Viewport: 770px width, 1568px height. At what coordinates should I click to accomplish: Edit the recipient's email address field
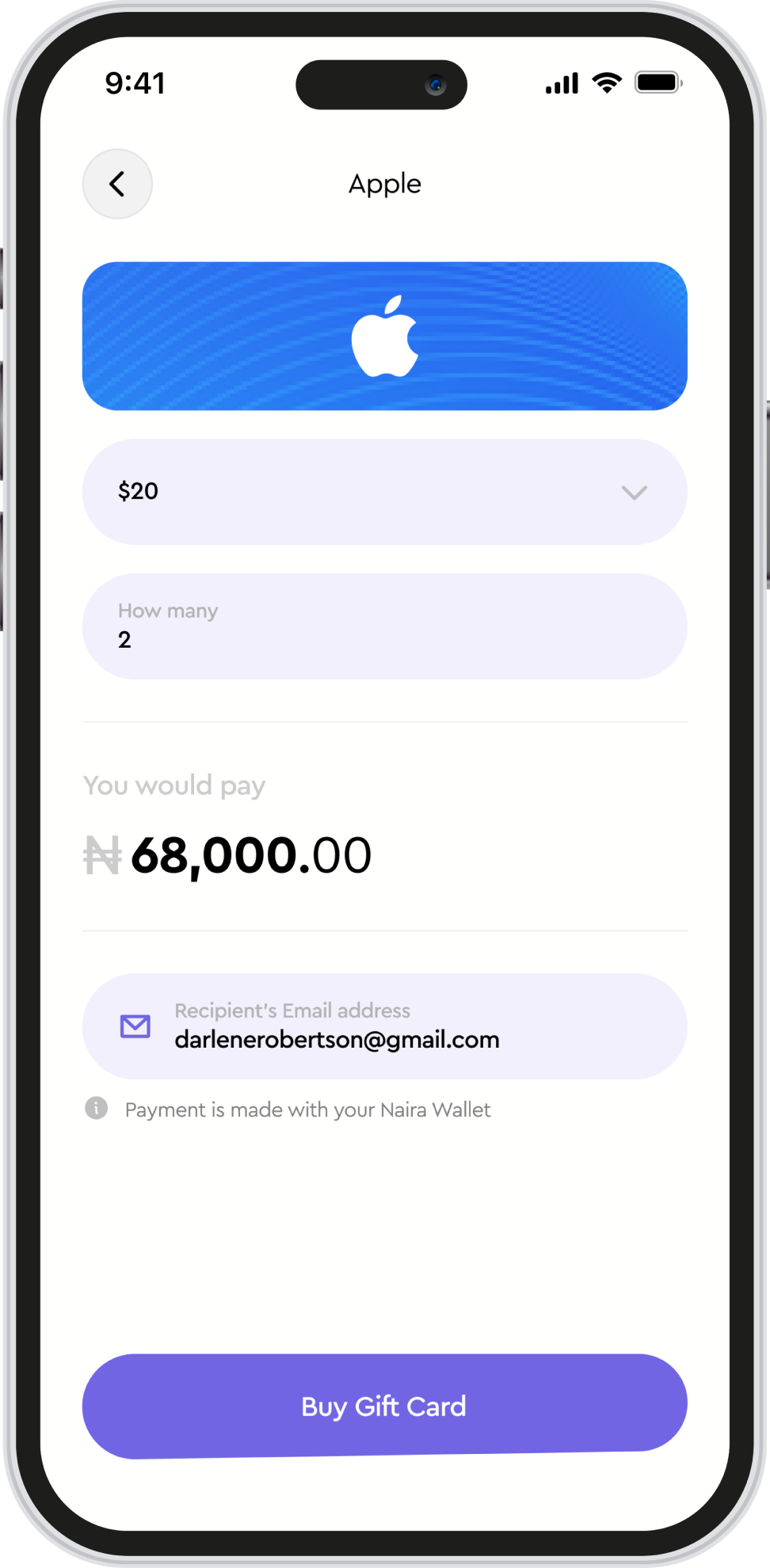point(385,1026)
